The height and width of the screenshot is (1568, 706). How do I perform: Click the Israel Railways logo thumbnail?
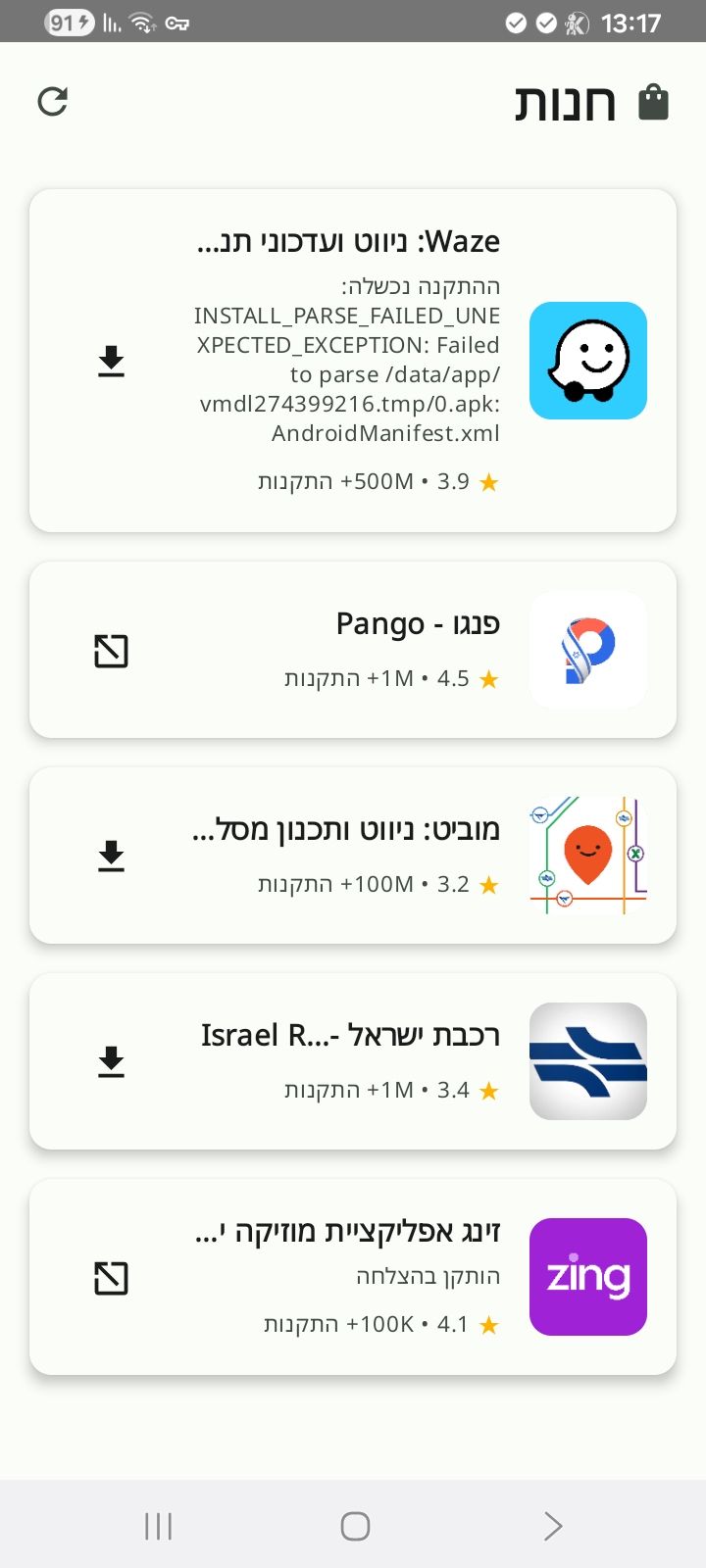click(x=587, y=1060)
